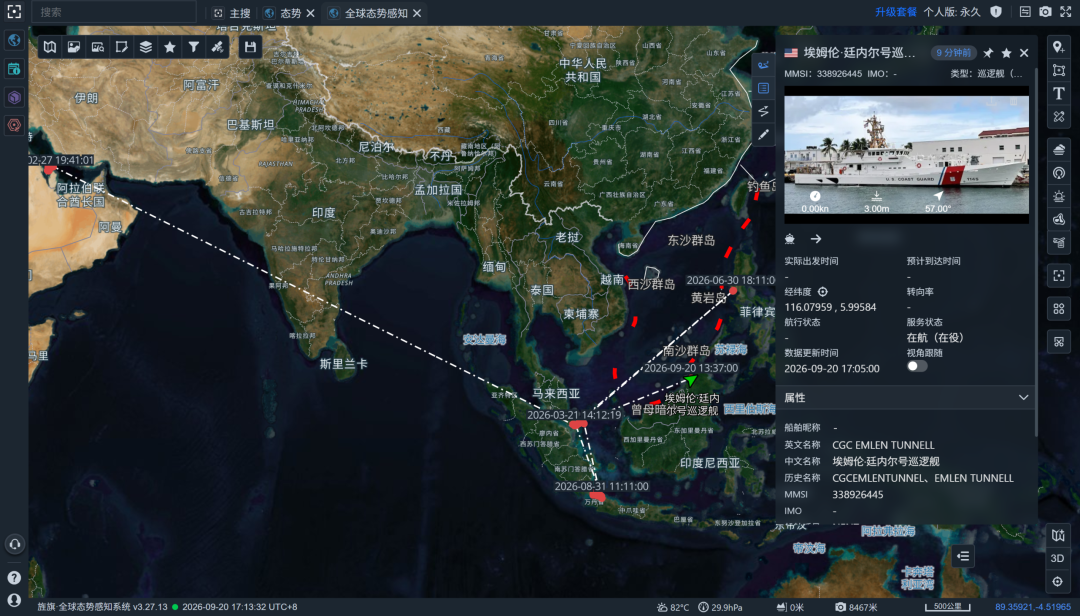Image resolution: width=1080 pixels, height=616 pixels.
Task: Locate the ship via 经纬度 target icon
Action: pos(822,291)
